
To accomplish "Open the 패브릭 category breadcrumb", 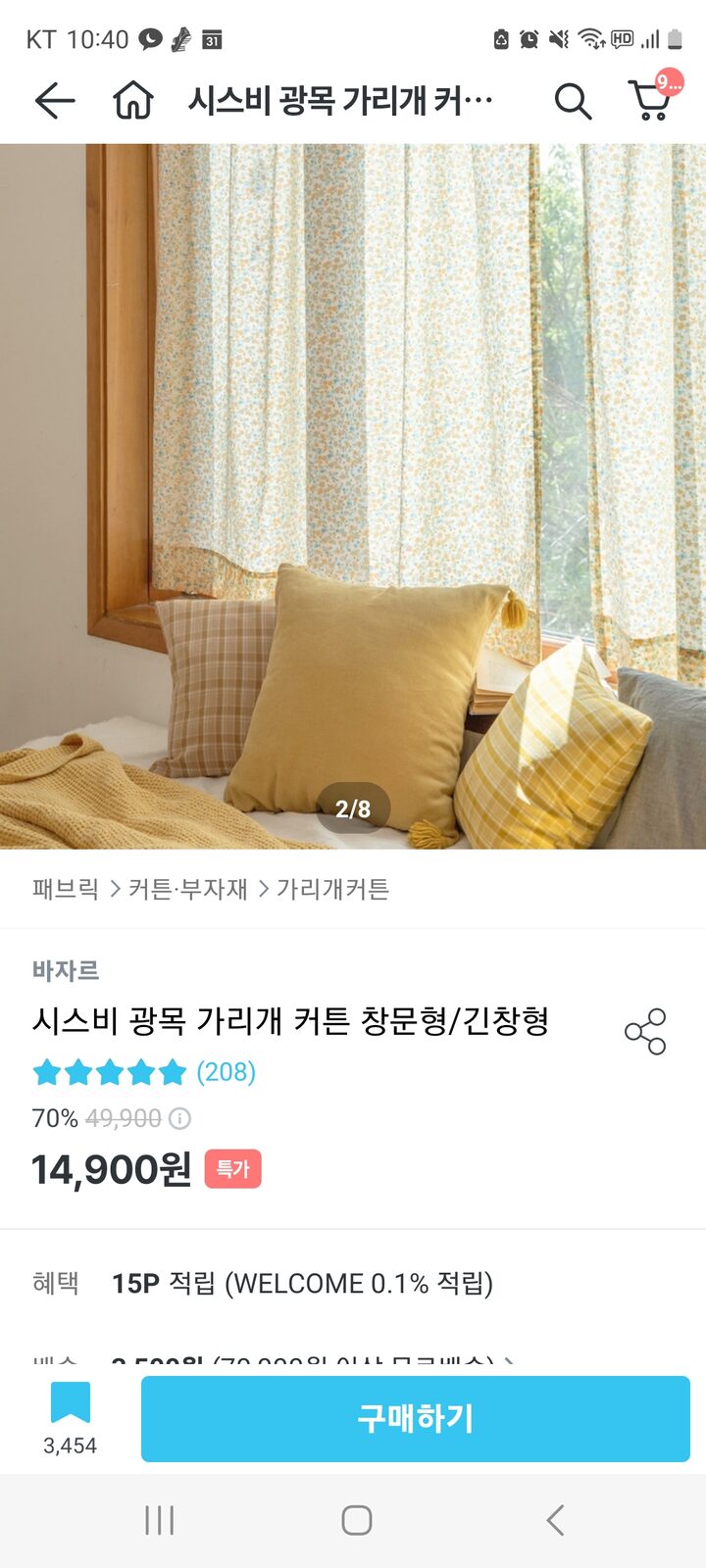I will (x=65, y=889).
